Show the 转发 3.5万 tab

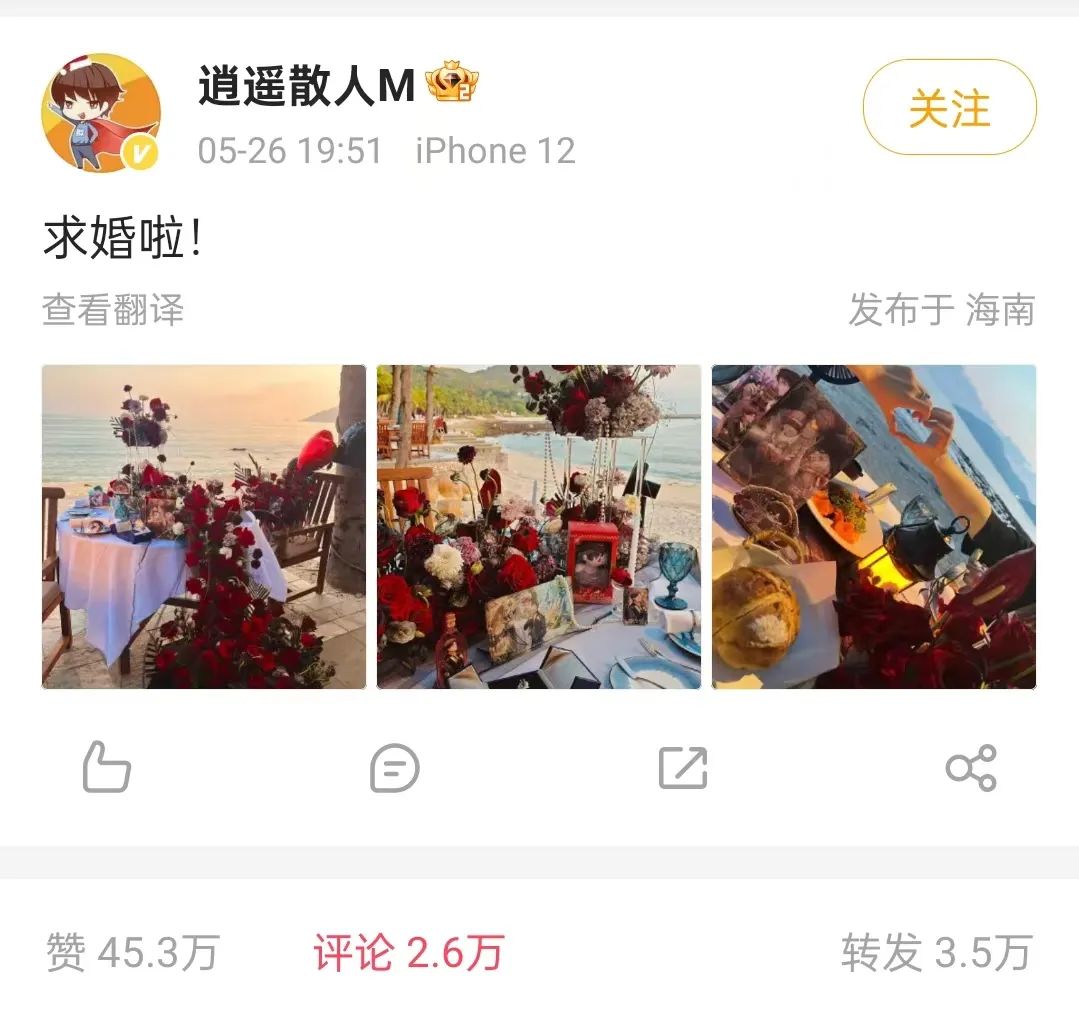[936, 953]
